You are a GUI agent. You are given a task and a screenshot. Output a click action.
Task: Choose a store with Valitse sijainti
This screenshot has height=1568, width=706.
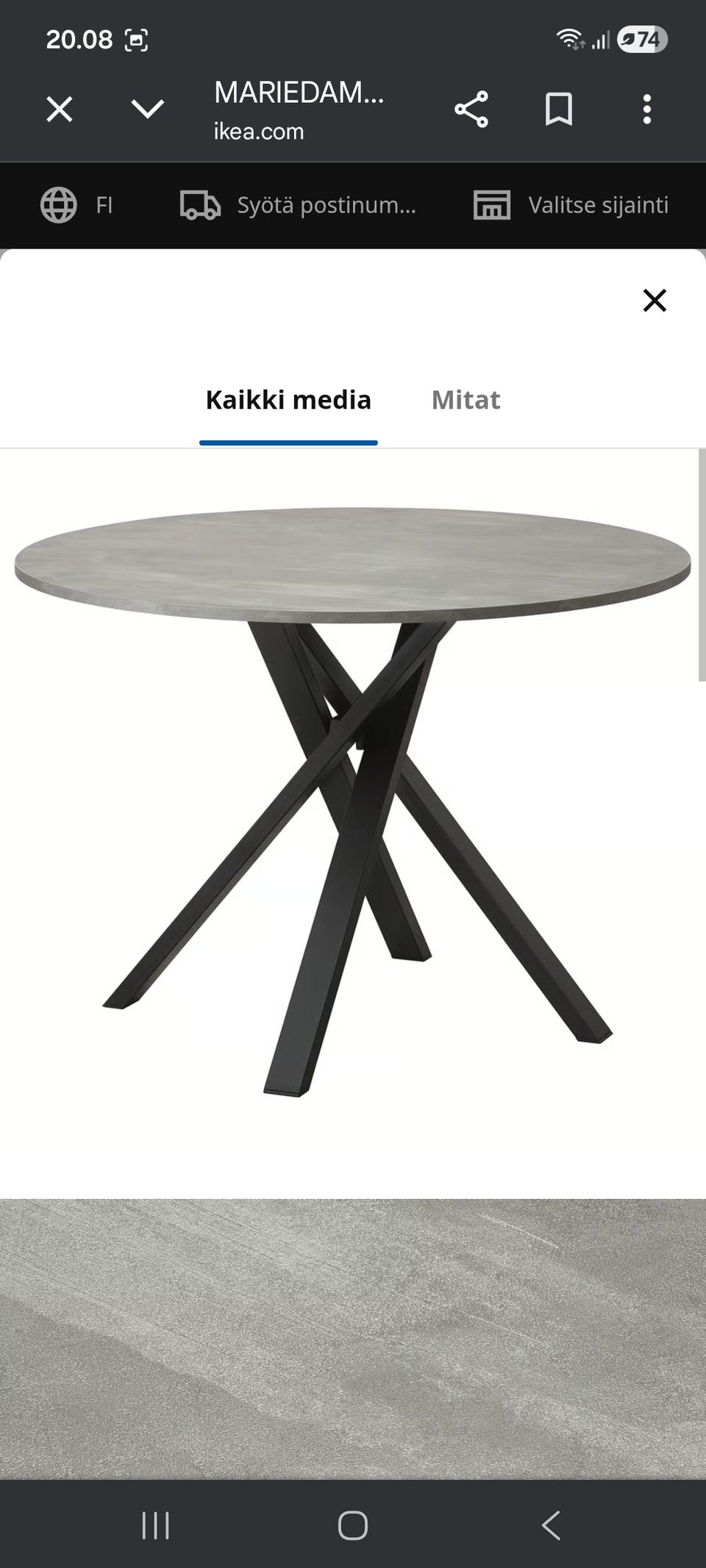(x=571, y=205)
